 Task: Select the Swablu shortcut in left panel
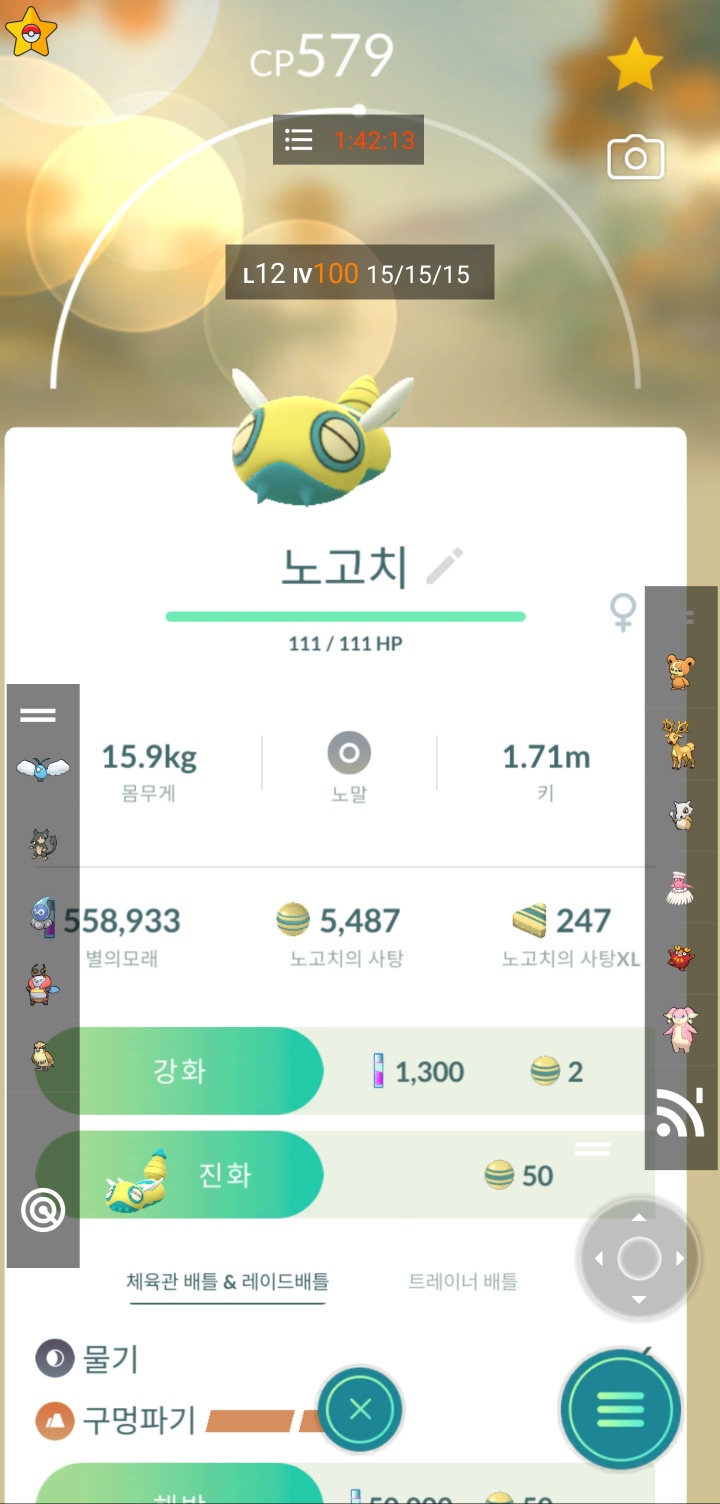coord(42,768)
